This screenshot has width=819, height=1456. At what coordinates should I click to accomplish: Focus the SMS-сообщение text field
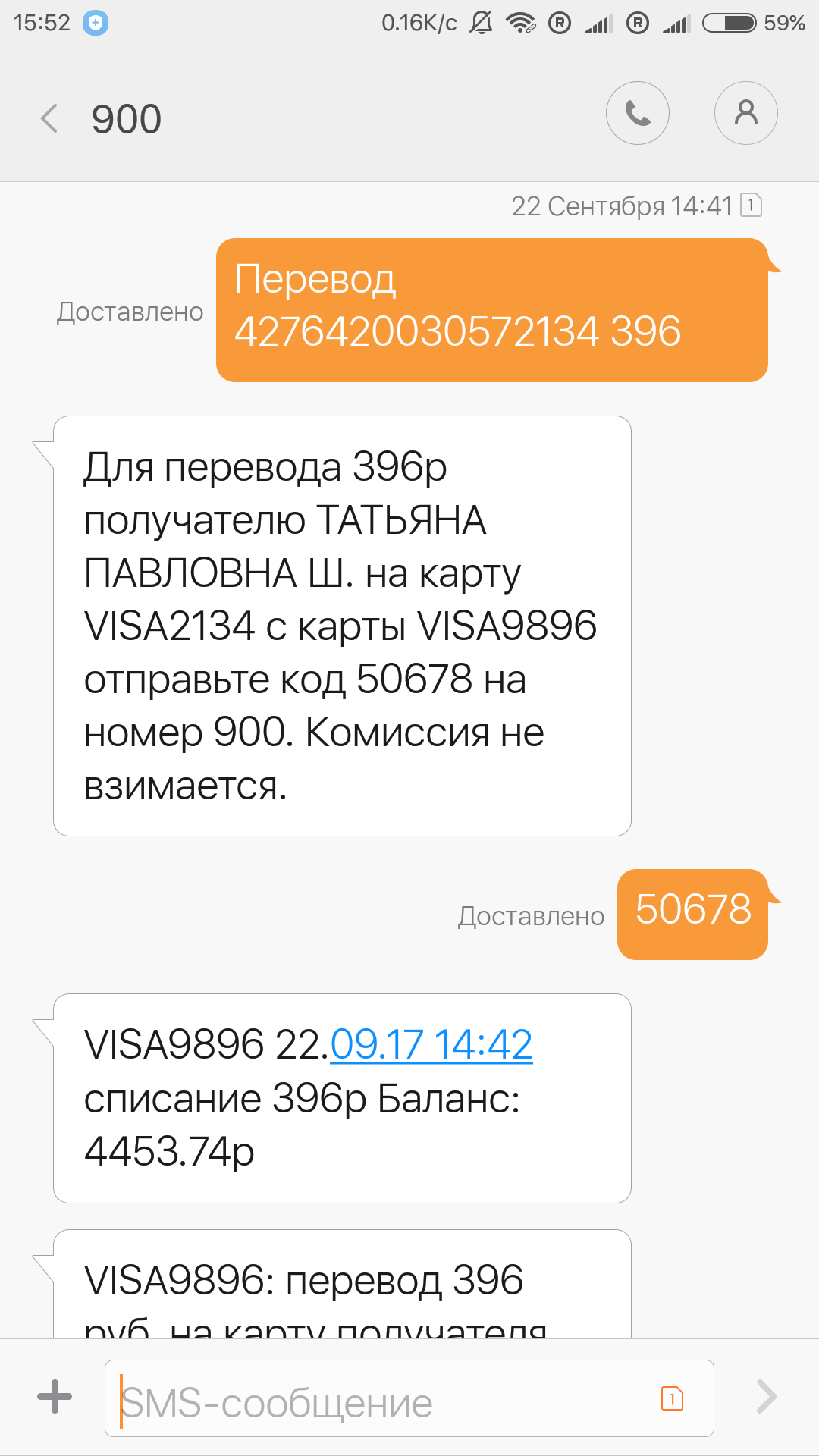[x=372, y=1400]
